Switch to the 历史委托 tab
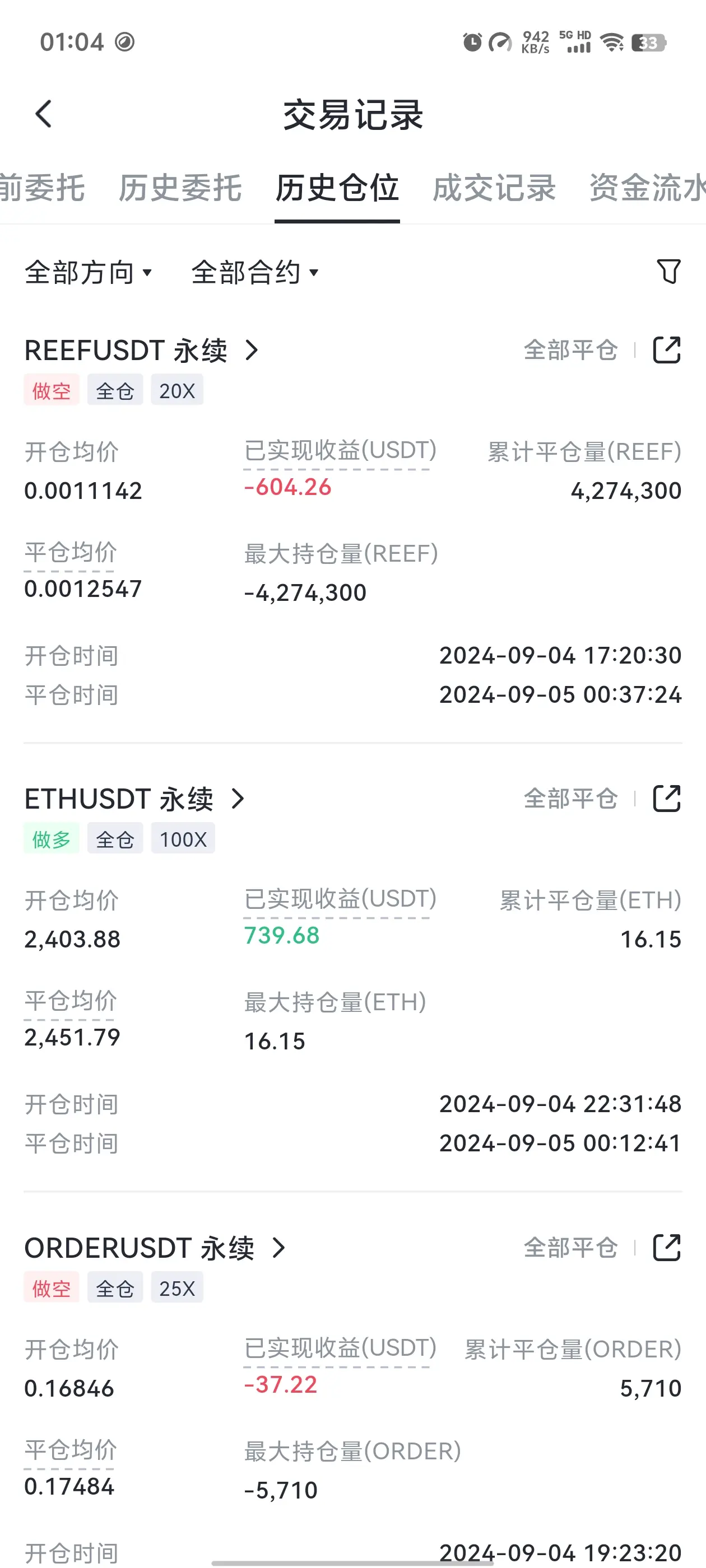This screenshot has height=1568, width=706. tap(180, 188)
